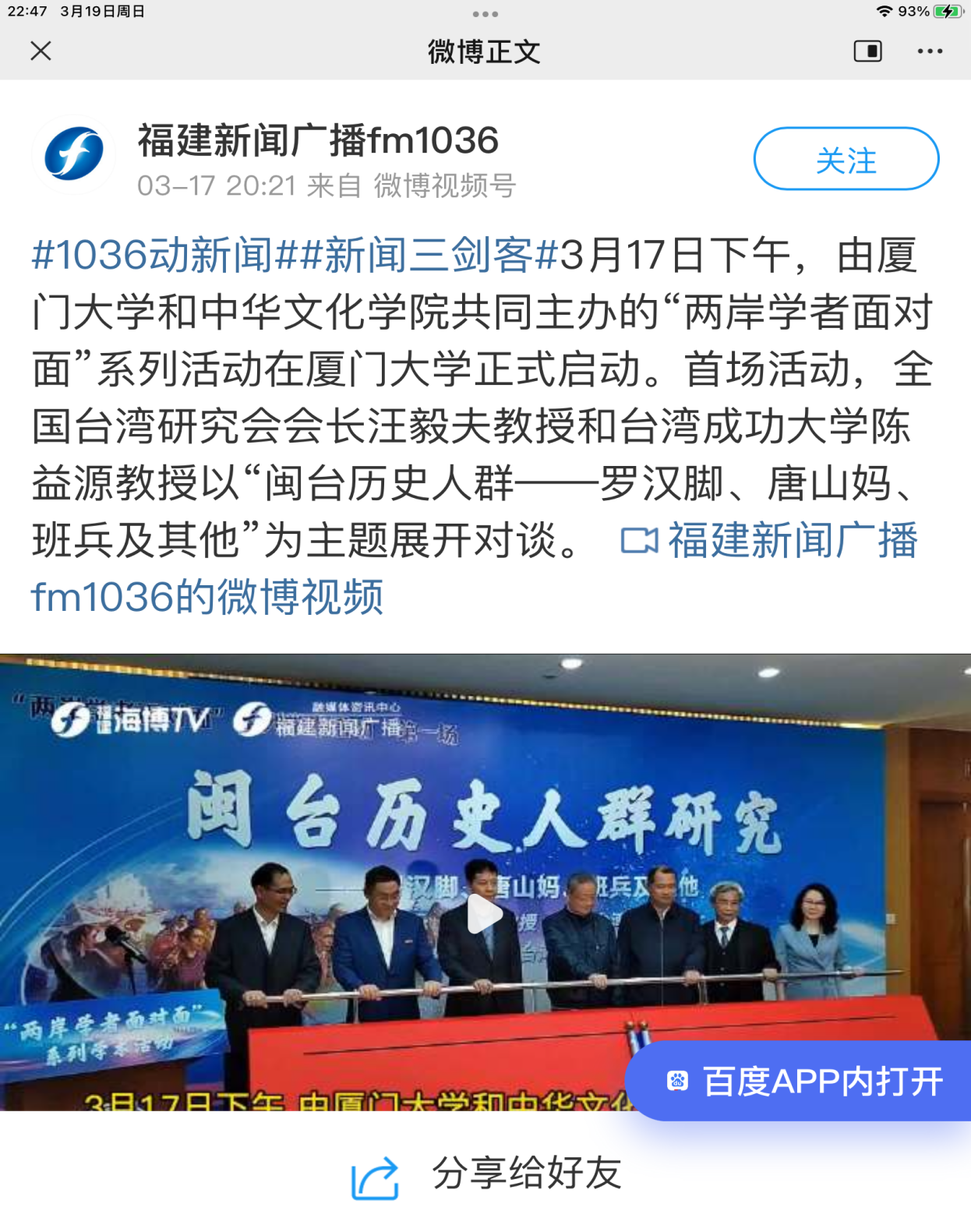Follow 福建新闻广播fm1036 with the 关注 button
Screen dimensions: 971x1232
[x=846, y=160]
